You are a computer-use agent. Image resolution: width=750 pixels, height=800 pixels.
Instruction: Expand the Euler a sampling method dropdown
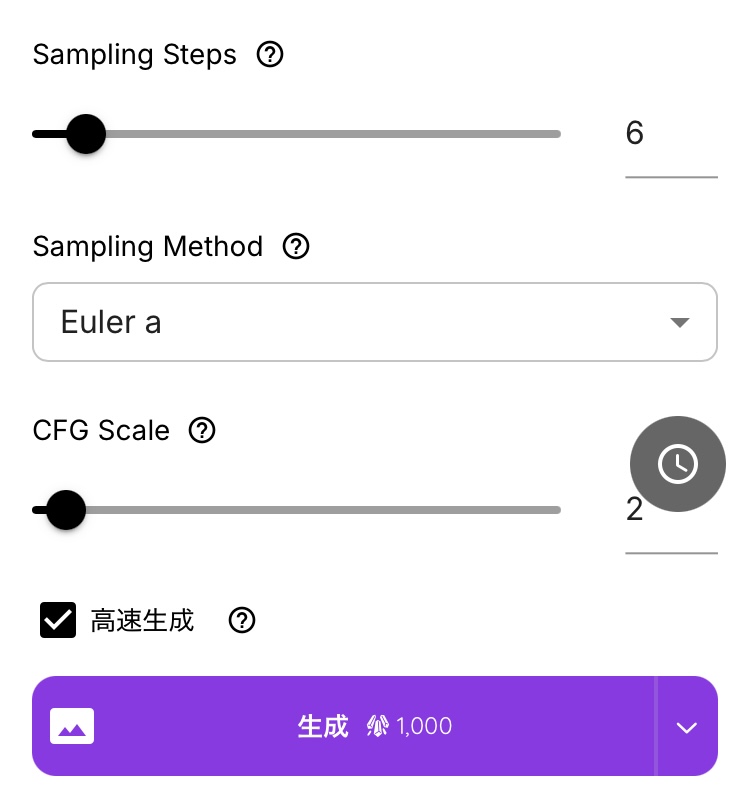[x=375, y=322]
